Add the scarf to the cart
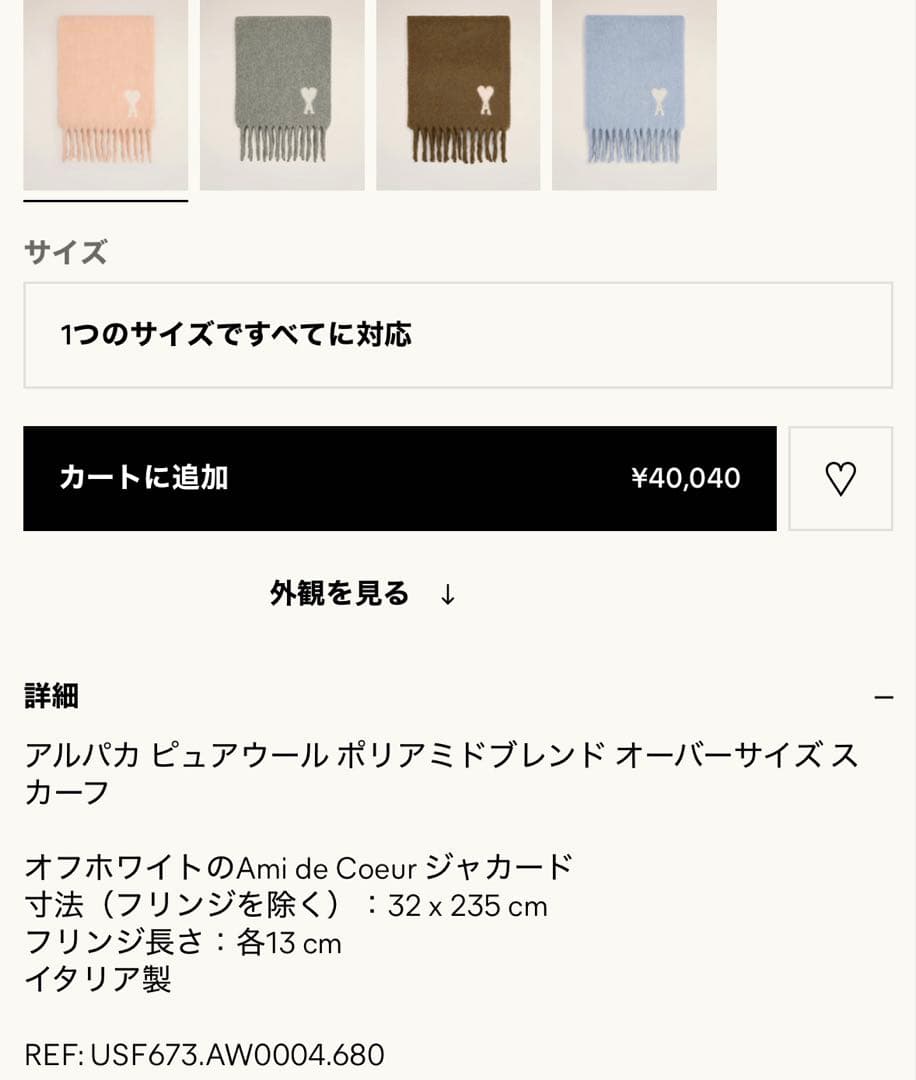Image resolution: width=916 pixels, height=1080 pixels. pyautogui.click(x=400, y=478)
